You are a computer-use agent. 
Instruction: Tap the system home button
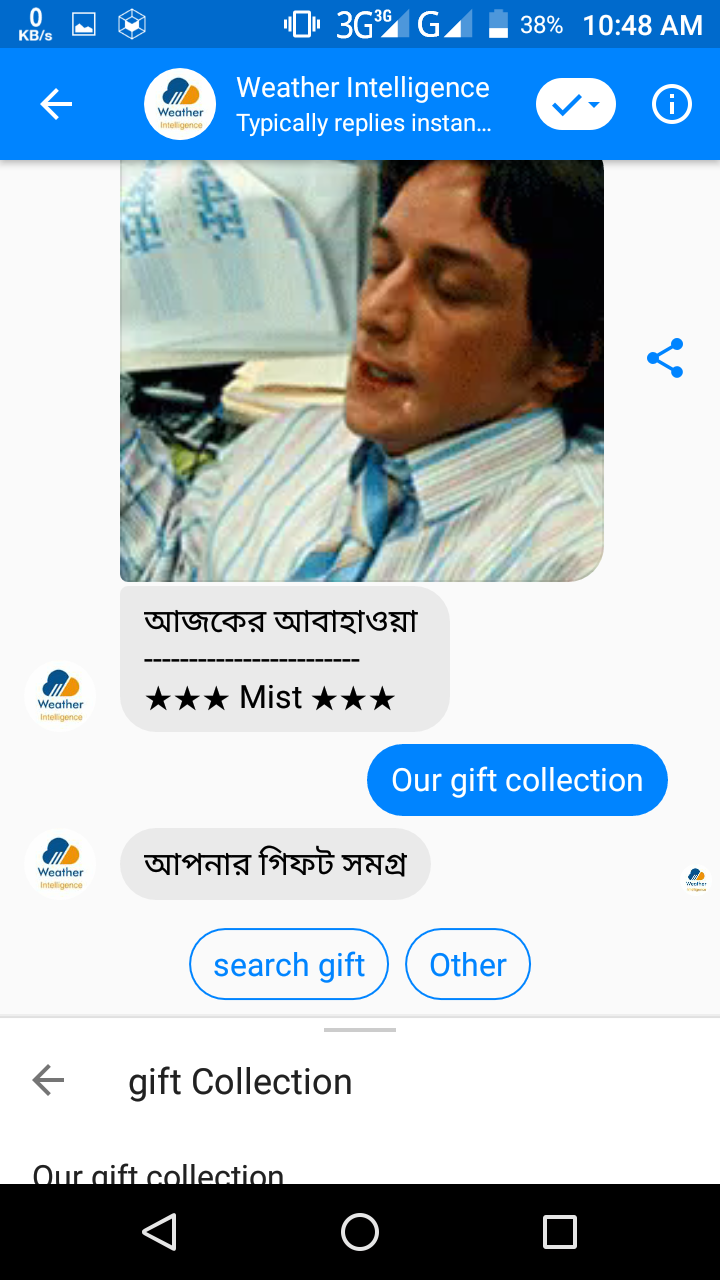pyautogui.click(x=360, y=1232)
